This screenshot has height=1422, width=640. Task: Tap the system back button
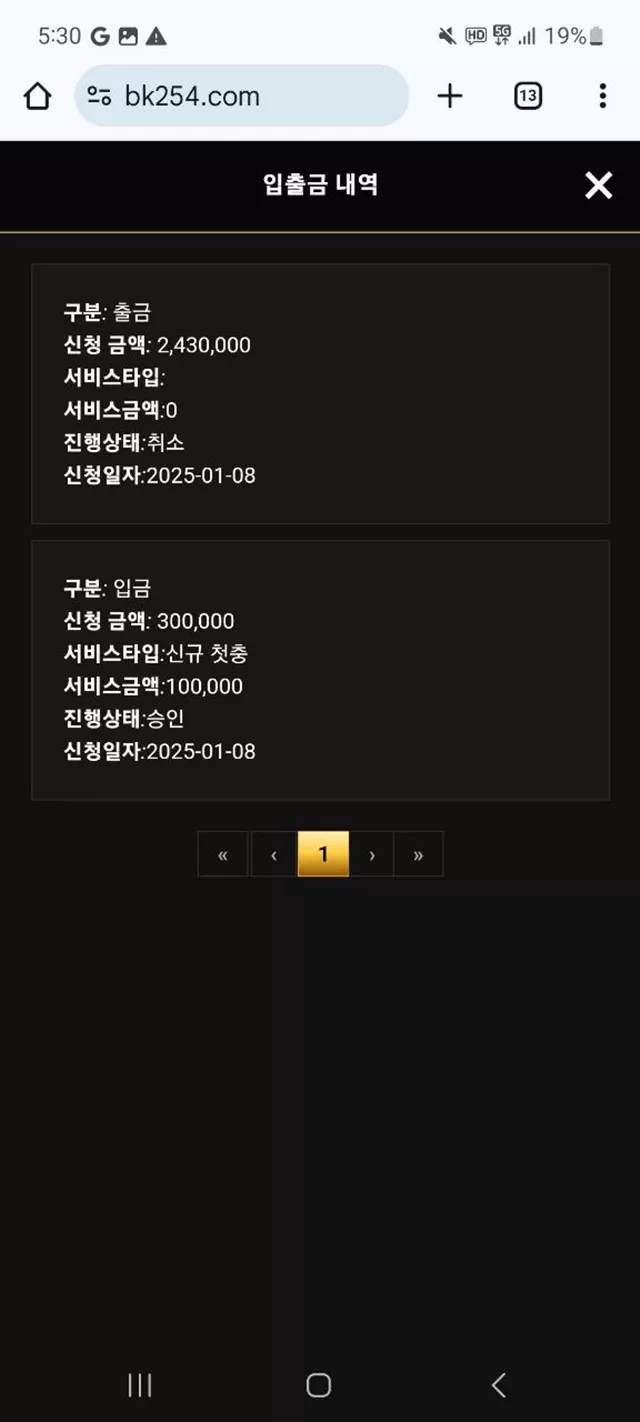(x=499, y=1385)
